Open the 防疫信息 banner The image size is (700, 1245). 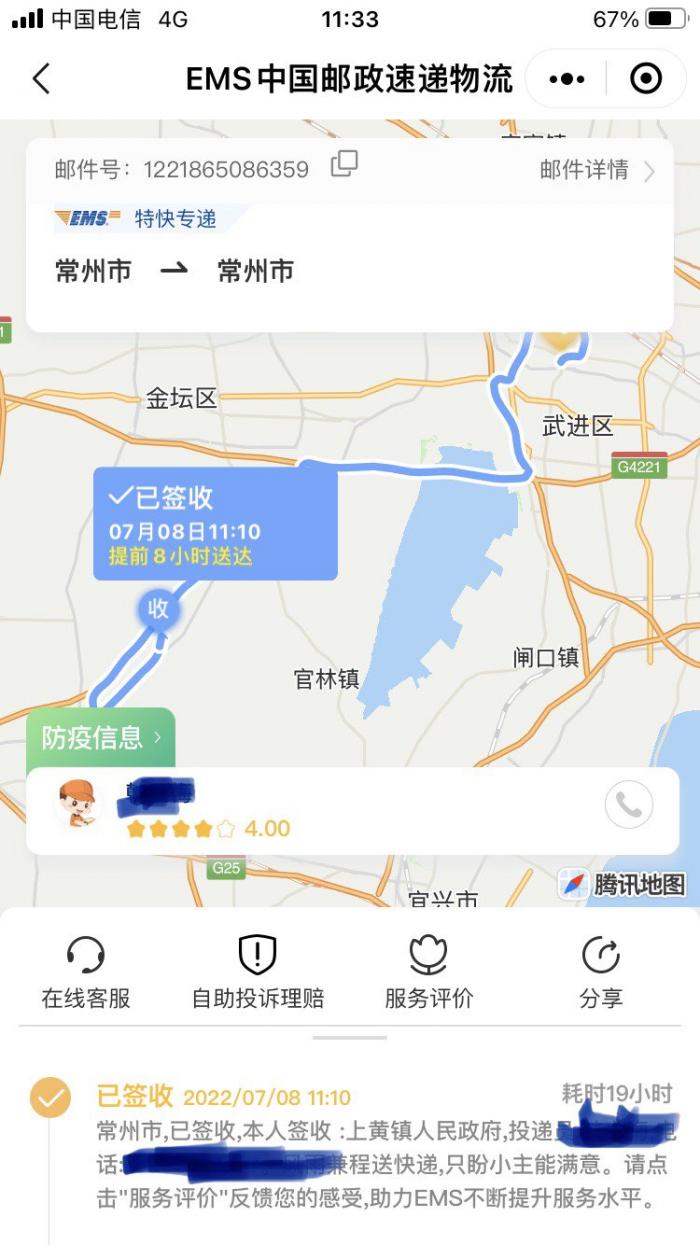click(x=100, y=738)
